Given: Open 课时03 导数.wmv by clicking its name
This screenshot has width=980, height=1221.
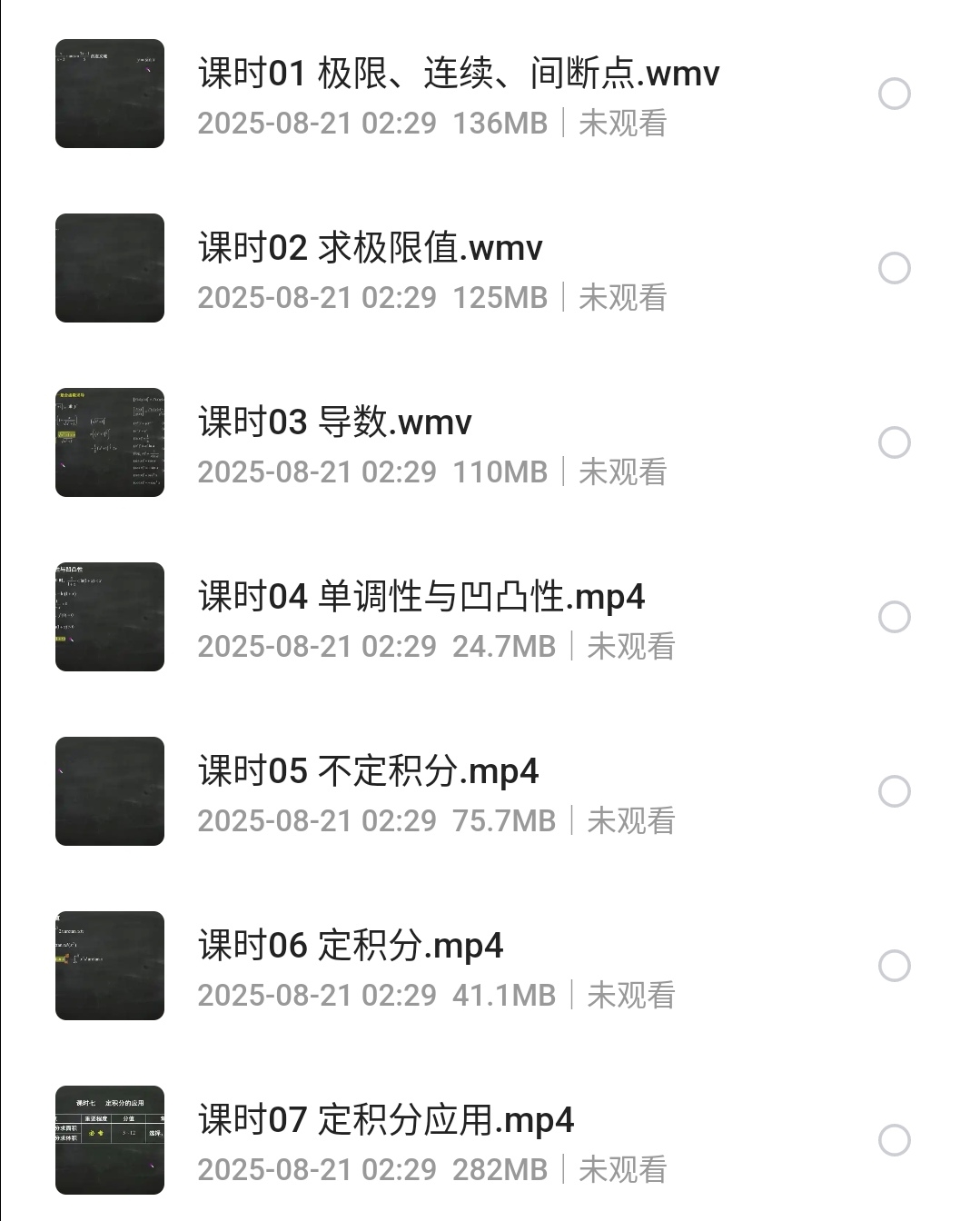Looking at the screenshot, I should (332, 422).
